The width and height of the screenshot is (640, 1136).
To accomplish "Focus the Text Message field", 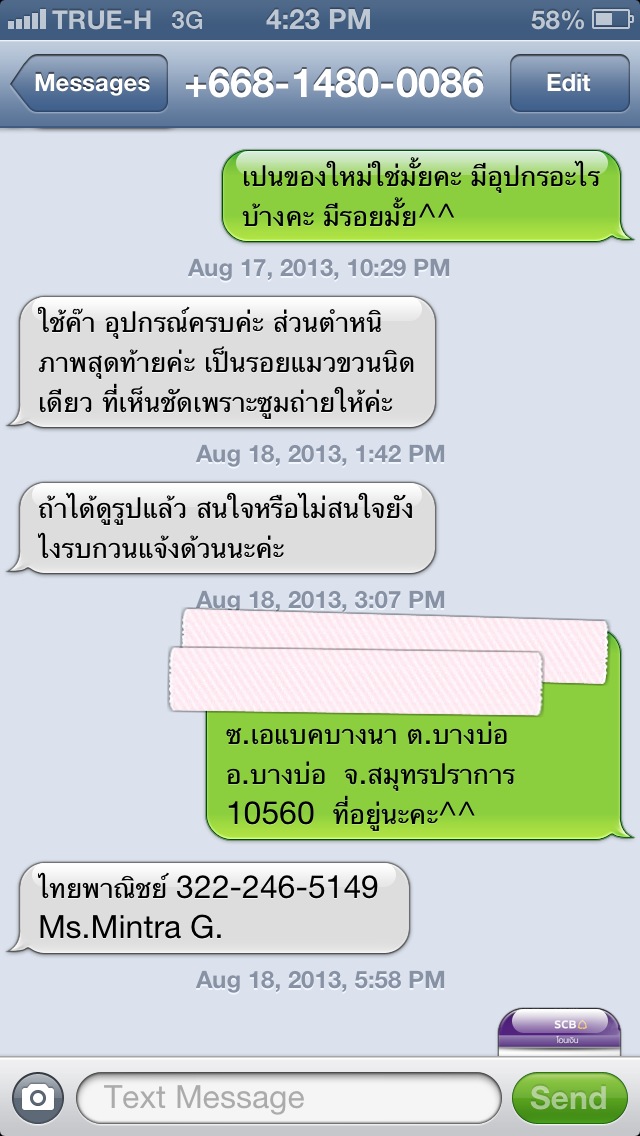I will [x=288, y=1099].
